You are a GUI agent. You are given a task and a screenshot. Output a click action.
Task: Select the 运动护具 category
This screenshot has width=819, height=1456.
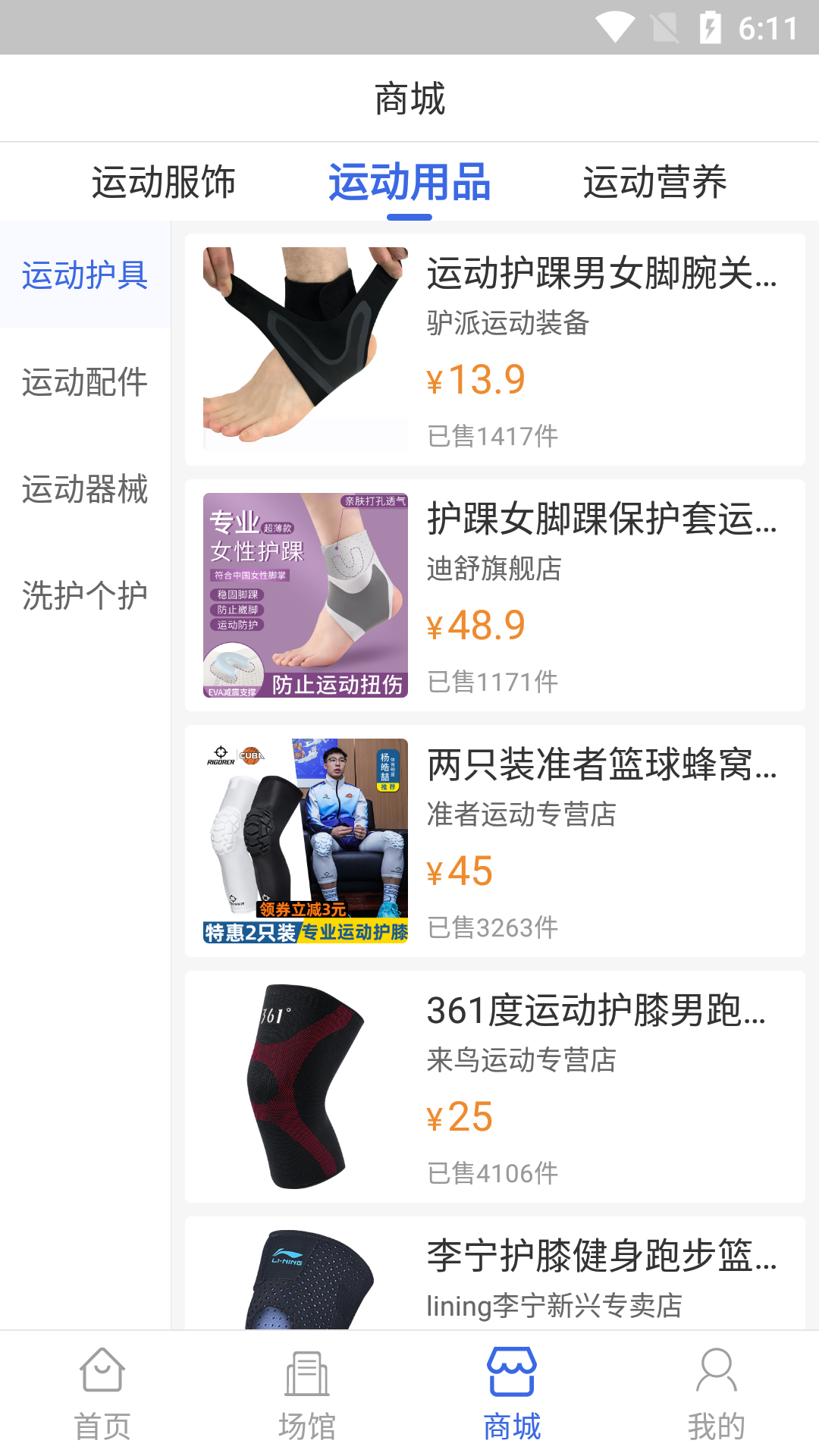85,275
